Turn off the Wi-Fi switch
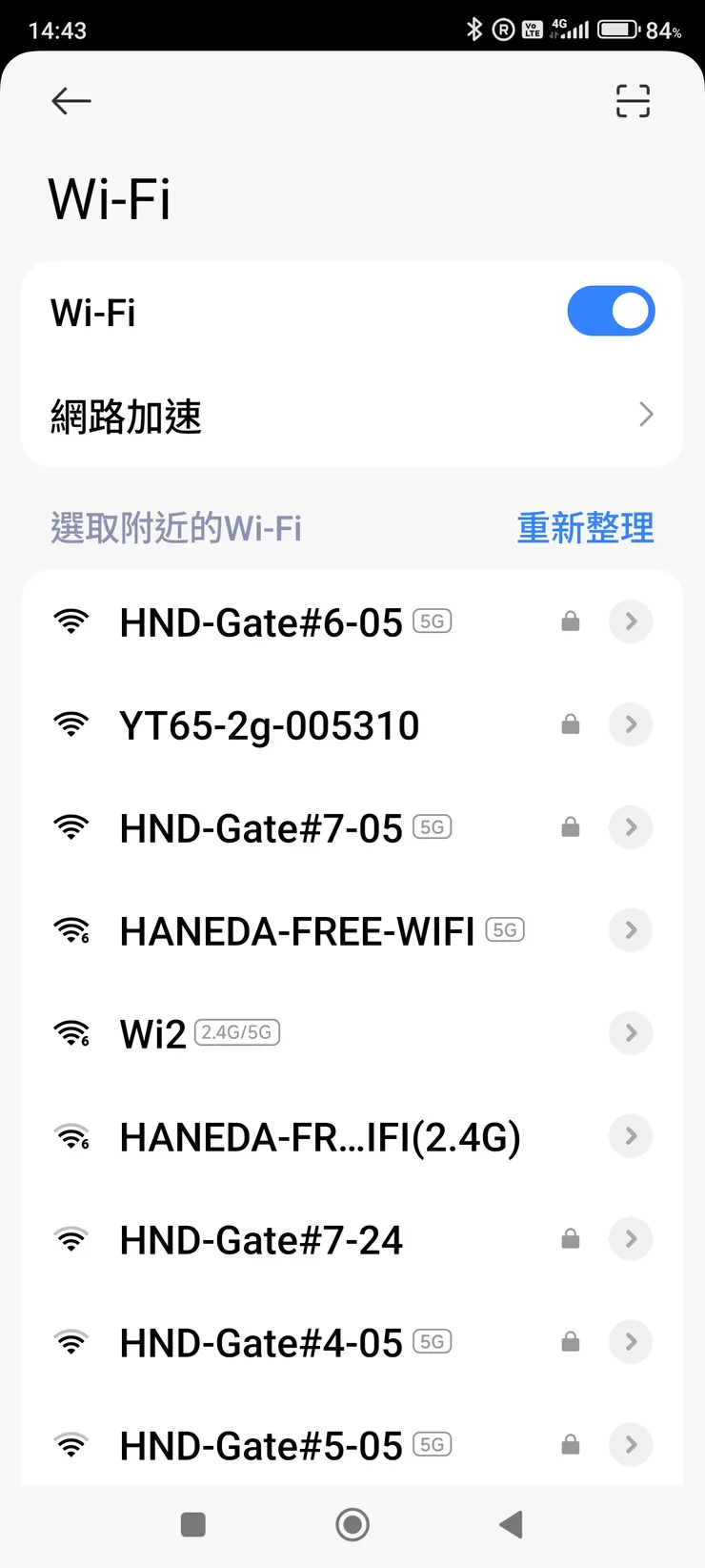The image size is (705, 1568). pyautogui.click(x=611, y=312)
